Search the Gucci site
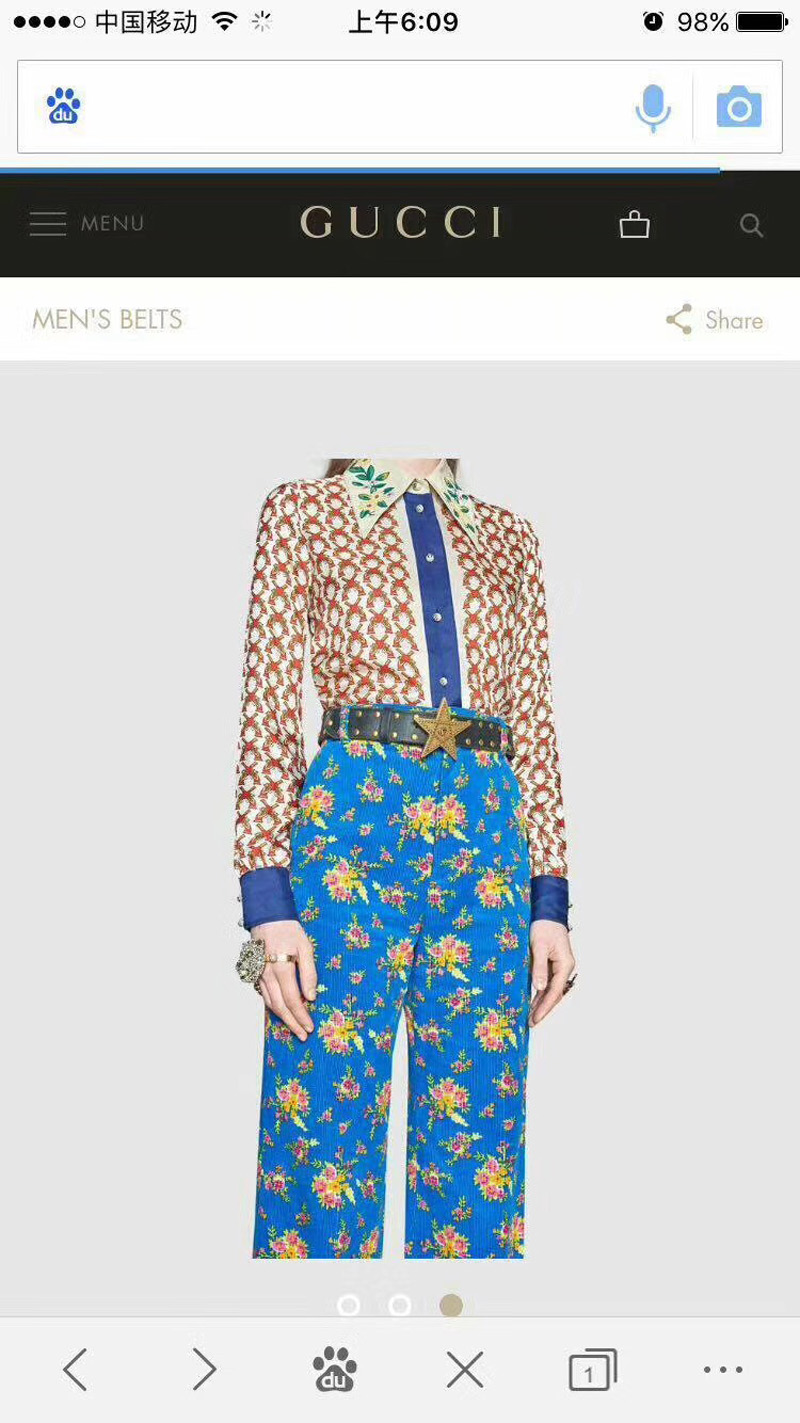 click(751, 225)
